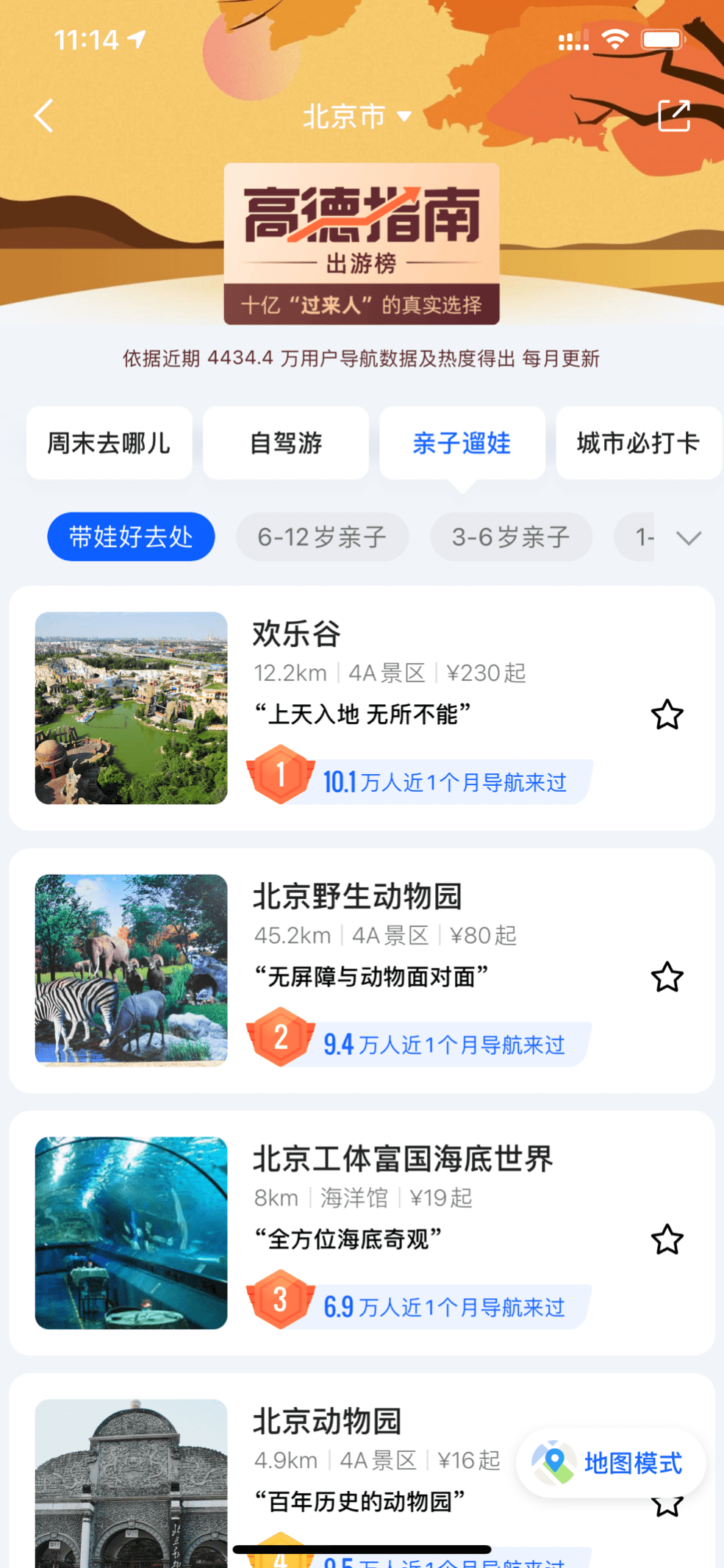This screenshot has height=1568, width=724.
Task: Select the 带娃好去处 filter chip
Action: pos(131,537)
